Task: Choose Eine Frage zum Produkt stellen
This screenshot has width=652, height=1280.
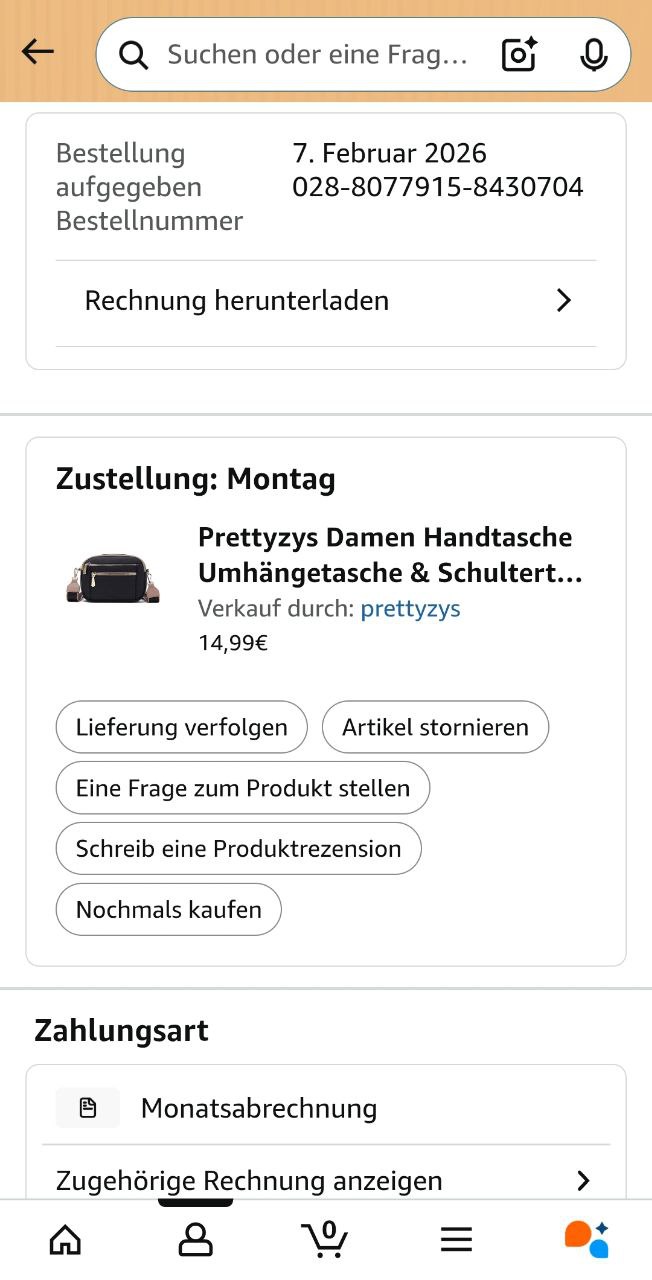Action: 242,788
